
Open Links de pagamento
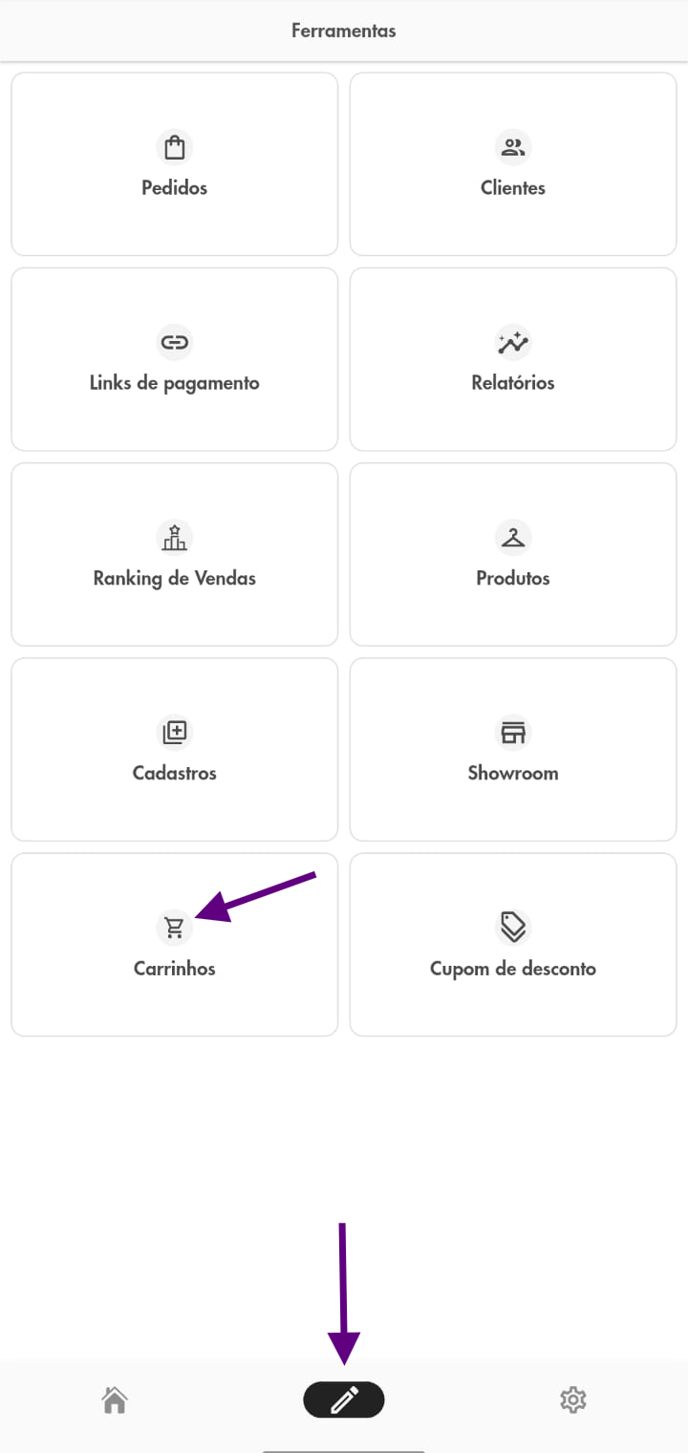(x=174, y=360)
